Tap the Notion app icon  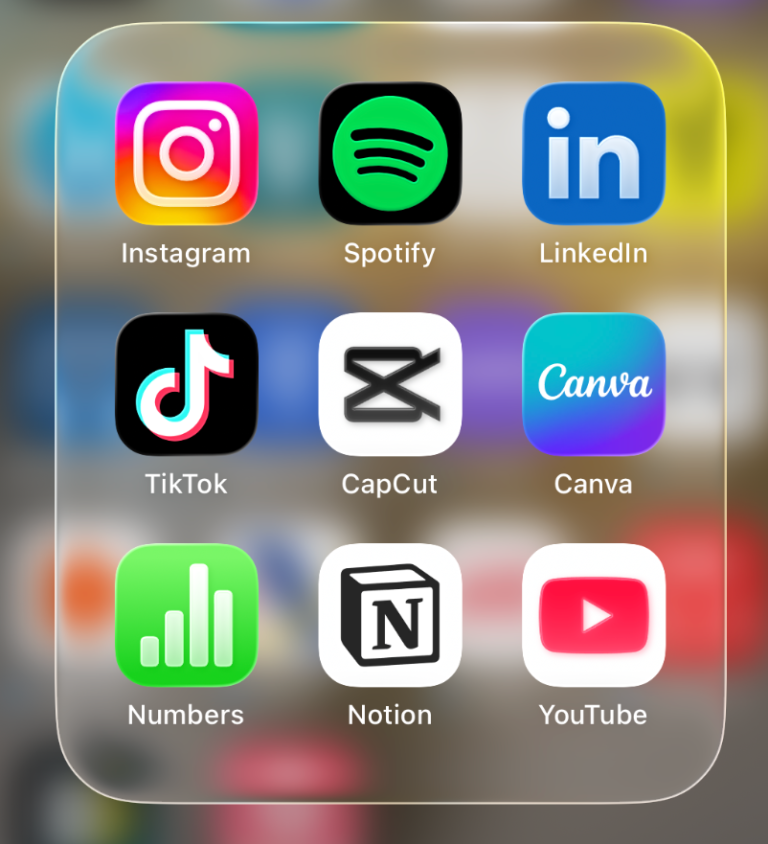click(390, 614)
